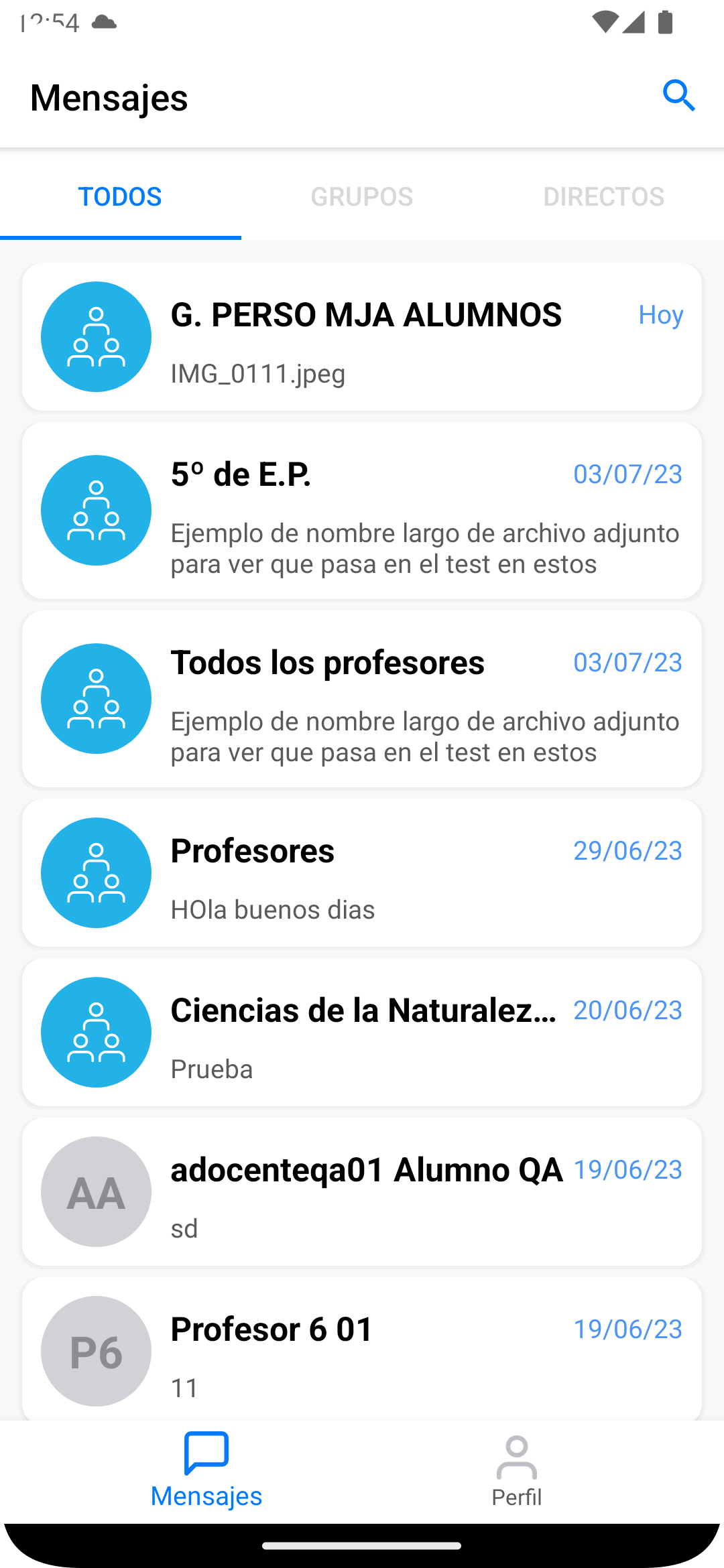The height and width of the screenshot is (1568, 724).
Task: Open the Profesores group chat
Action: point(362,872)
